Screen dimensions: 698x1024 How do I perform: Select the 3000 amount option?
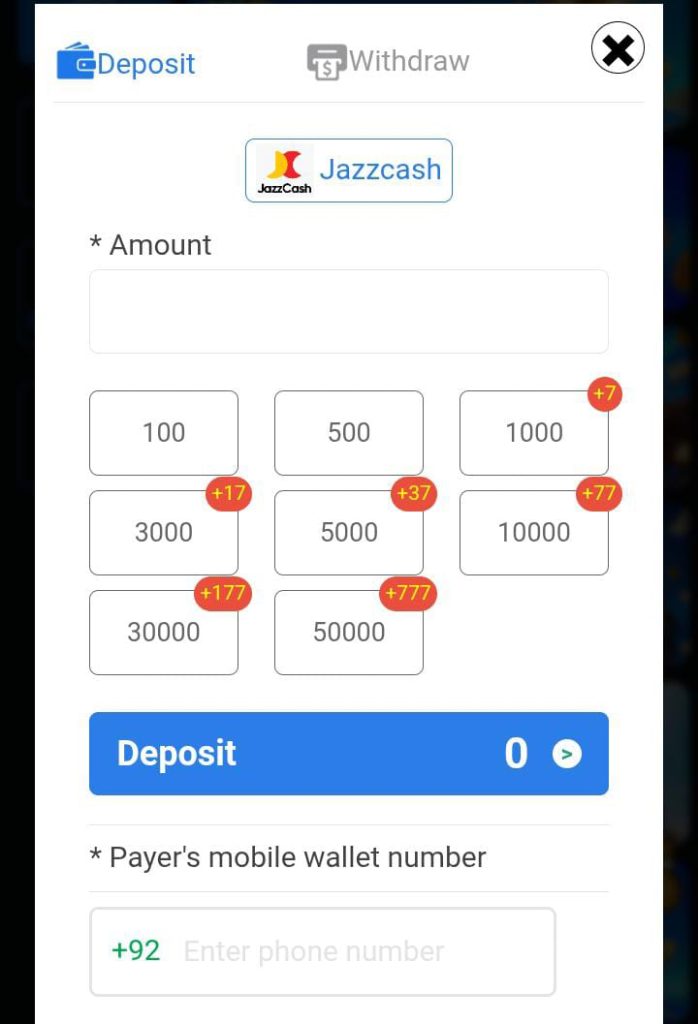(x=164, y=533)
